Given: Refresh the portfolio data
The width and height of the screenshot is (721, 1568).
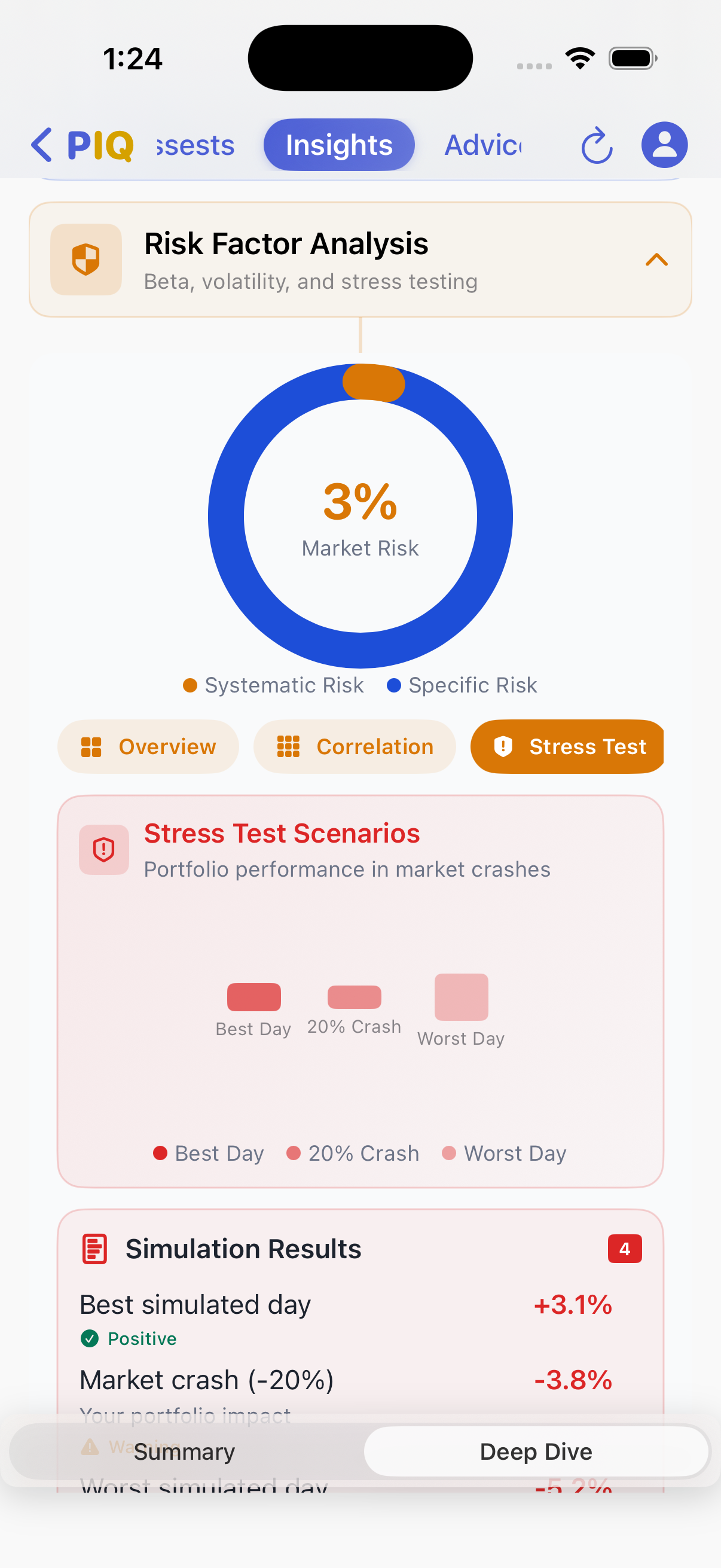Looking at the screenshot, I should pyautogui.click(x=596, y=145).
